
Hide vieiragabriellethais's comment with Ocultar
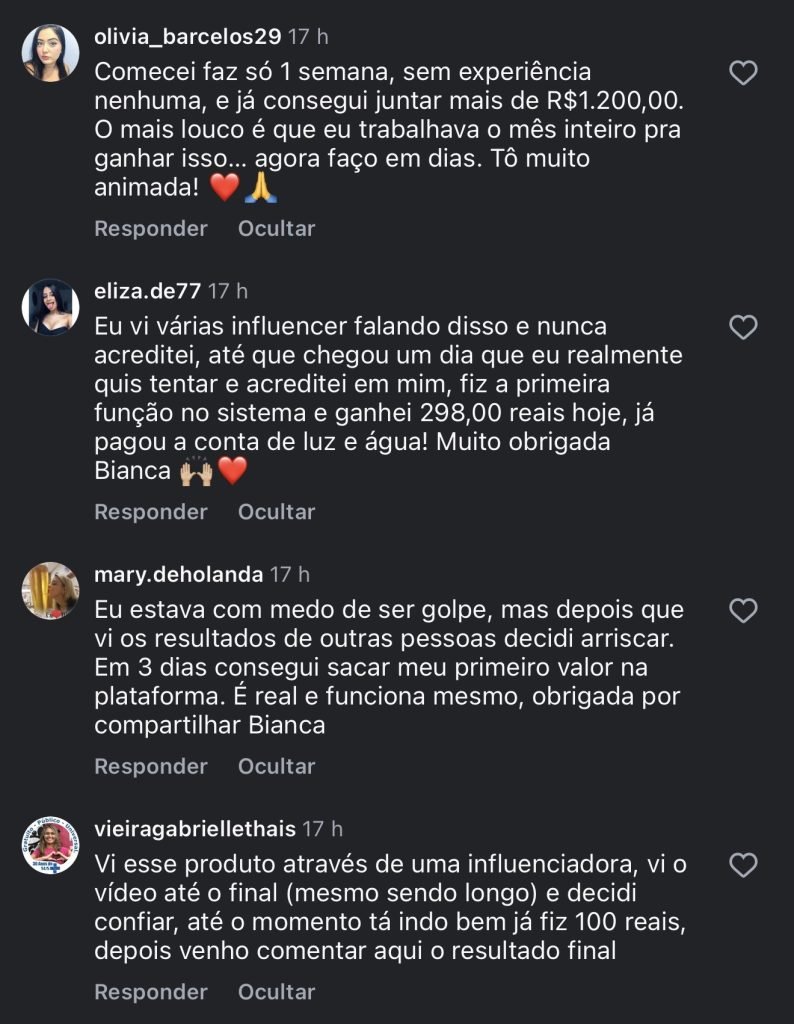[276, 992]
